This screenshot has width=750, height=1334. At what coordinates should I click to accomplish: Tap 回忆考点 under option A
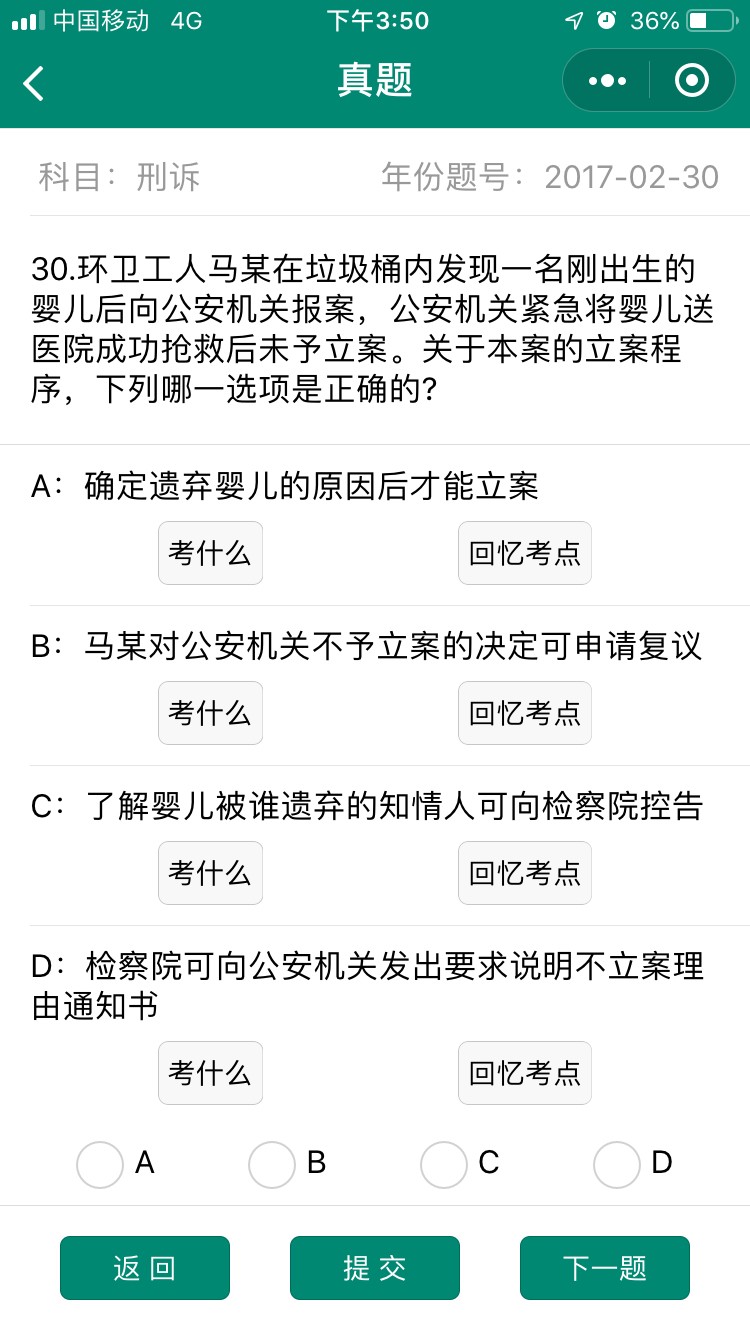tap(525, 553)
